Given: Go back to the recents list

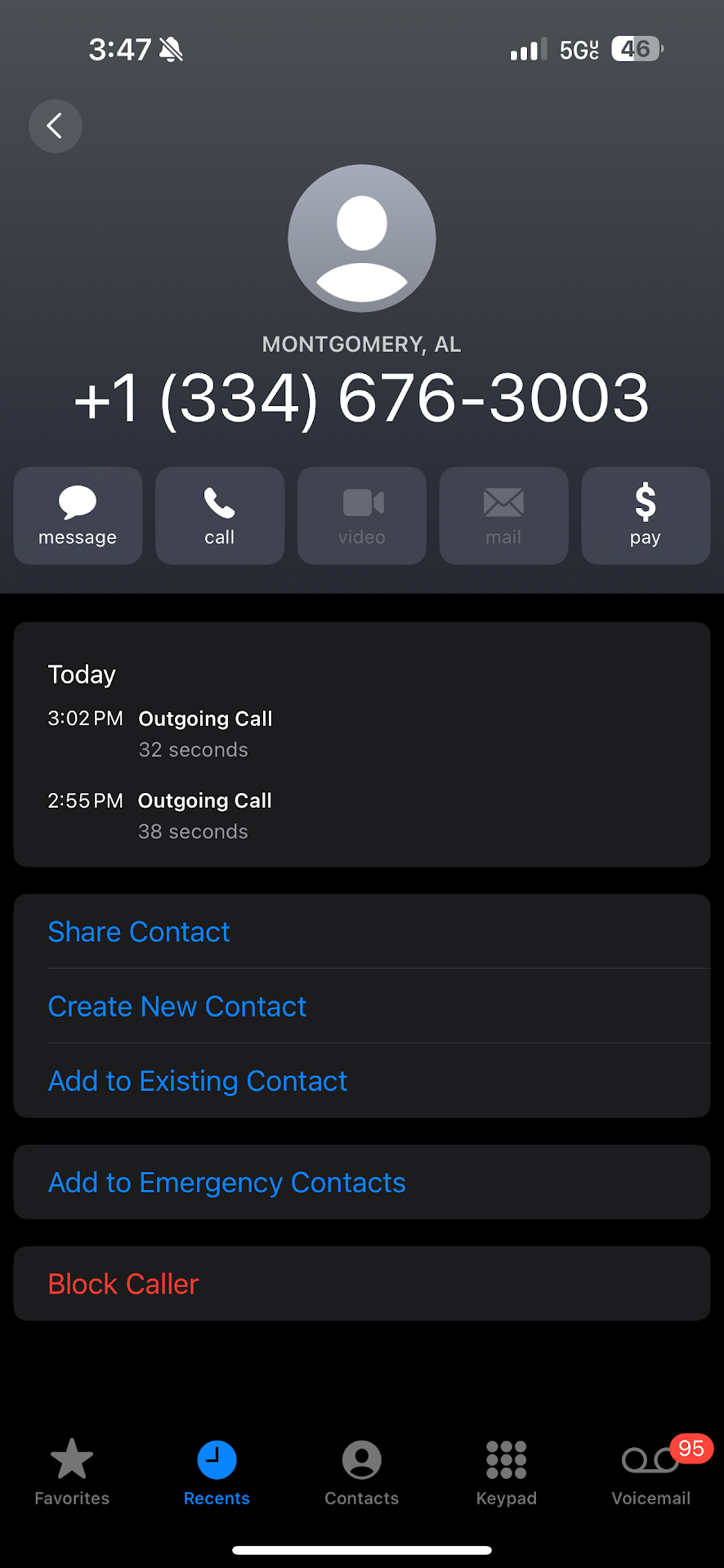Looking at the screenshot, I should (x=56, y=126).
